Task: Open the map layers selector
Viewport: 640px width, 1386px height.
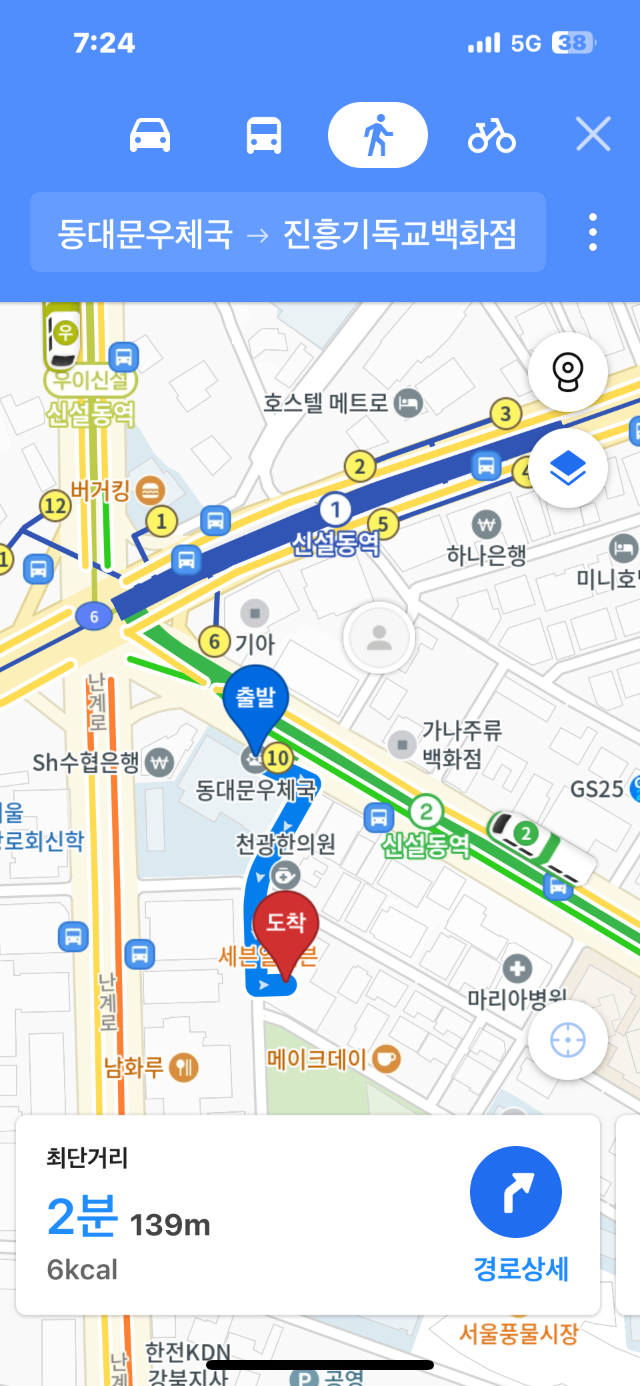Action: point(568,466)
